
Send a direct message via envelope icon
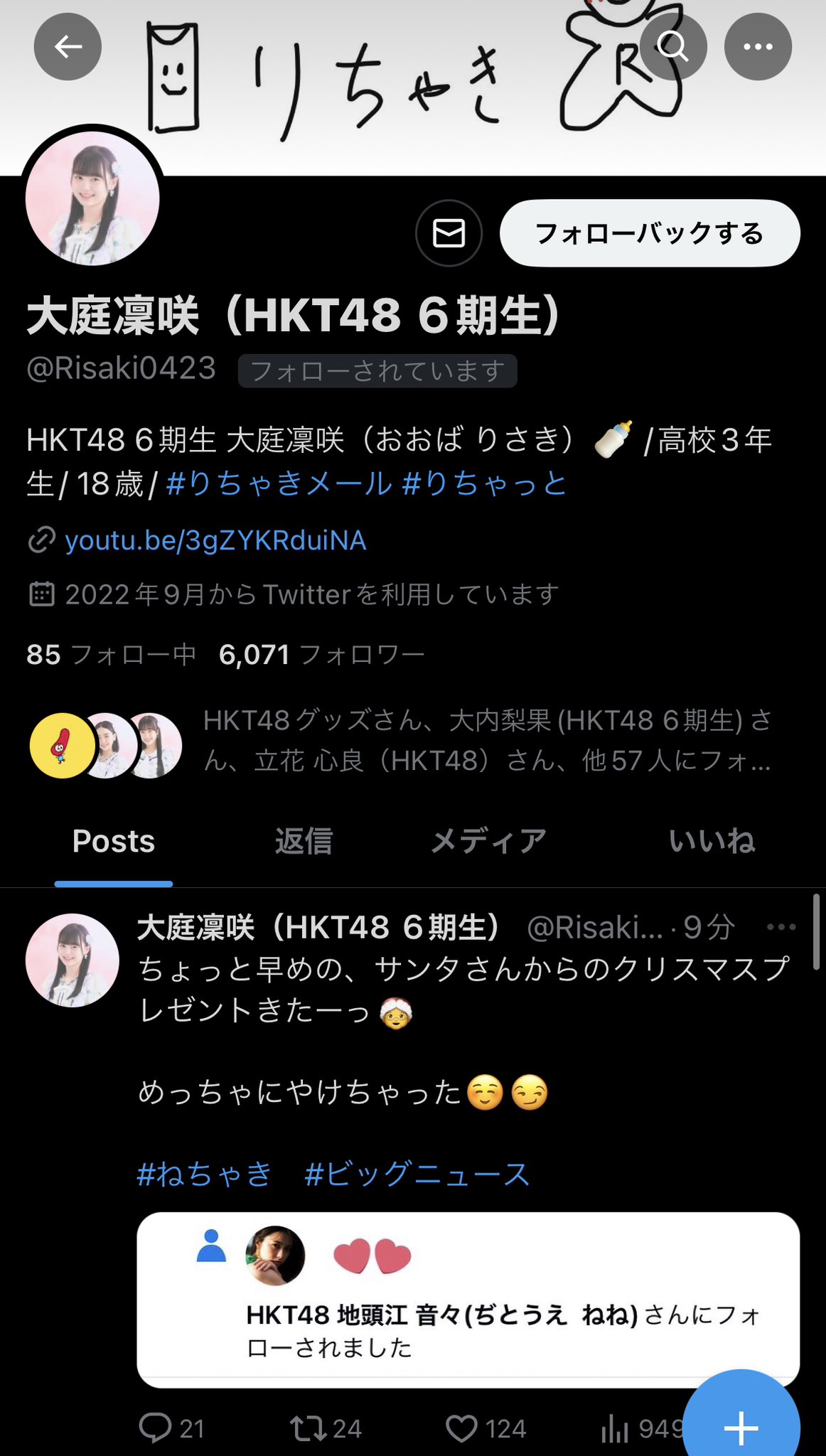(449, 233)
